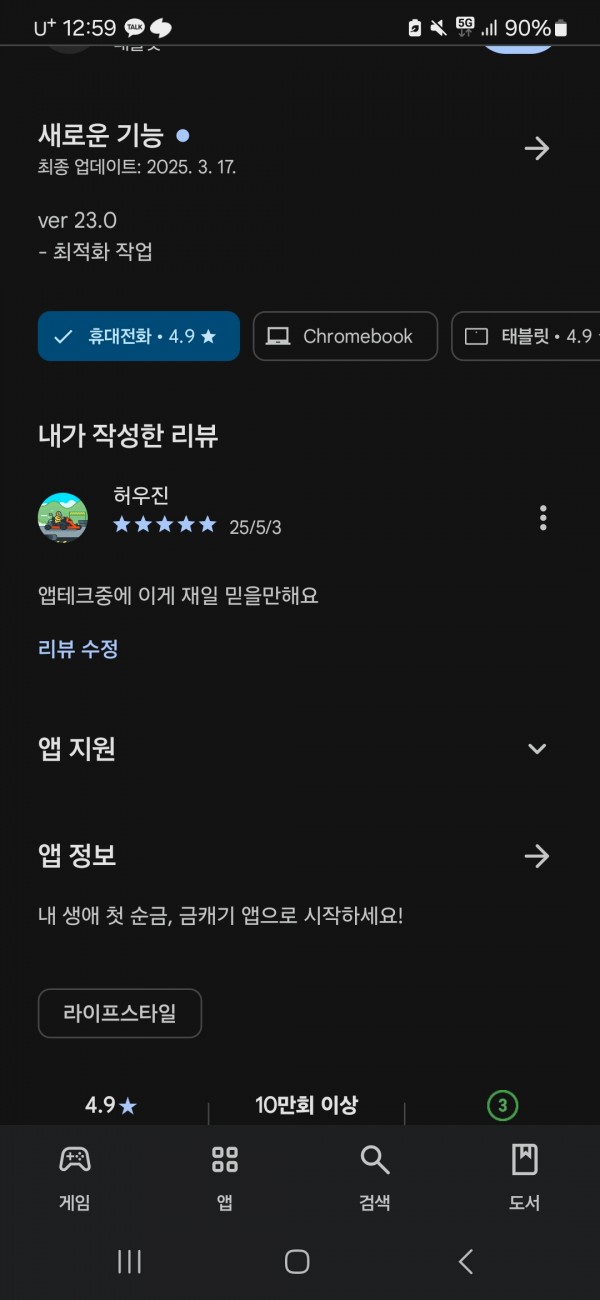
Task: Switch to the 검색 tab
Action: pyautogui.click(x=375, y=1178)
